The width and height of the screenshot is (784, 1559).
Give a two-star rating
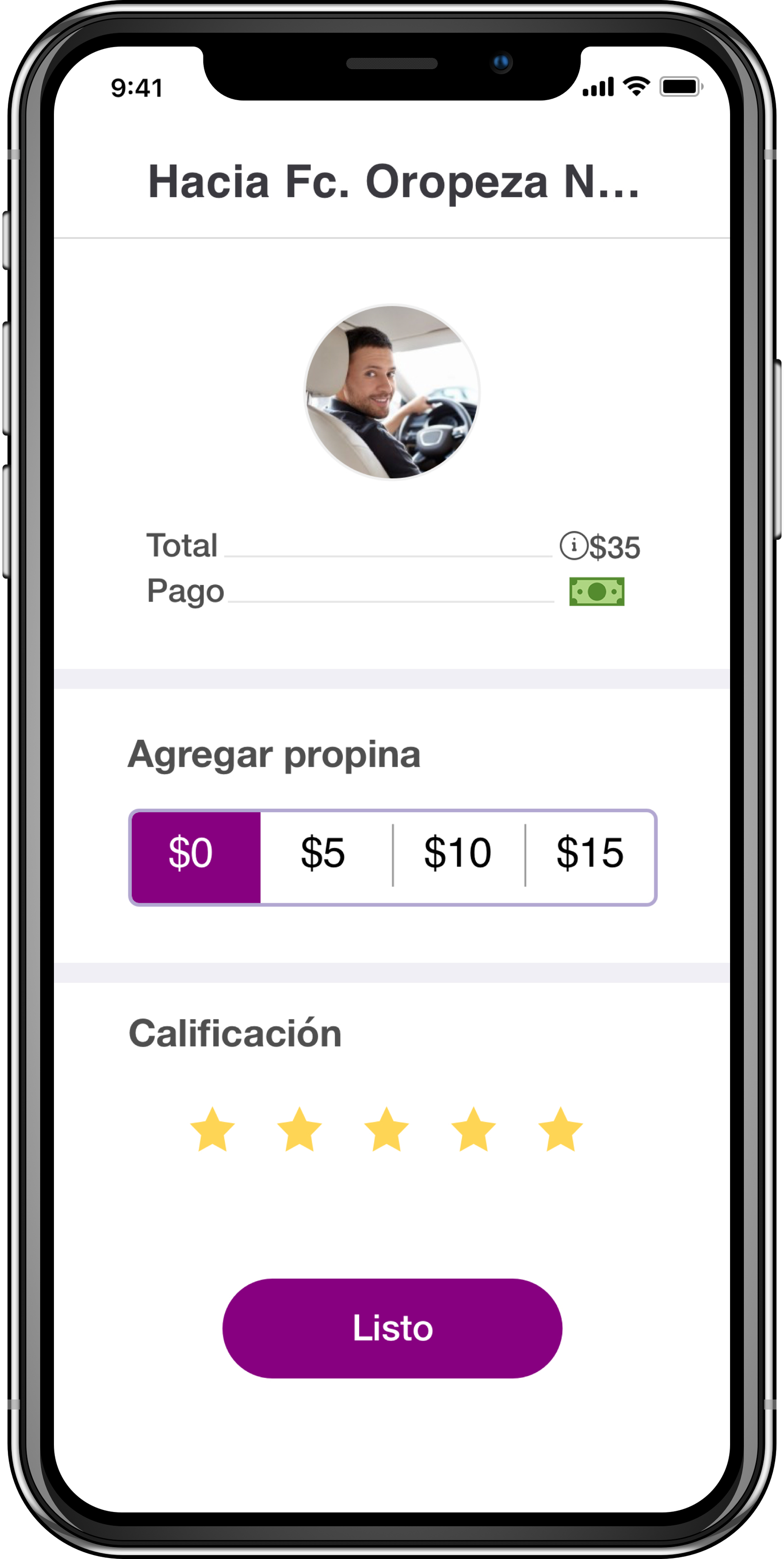click(299, 1130)
